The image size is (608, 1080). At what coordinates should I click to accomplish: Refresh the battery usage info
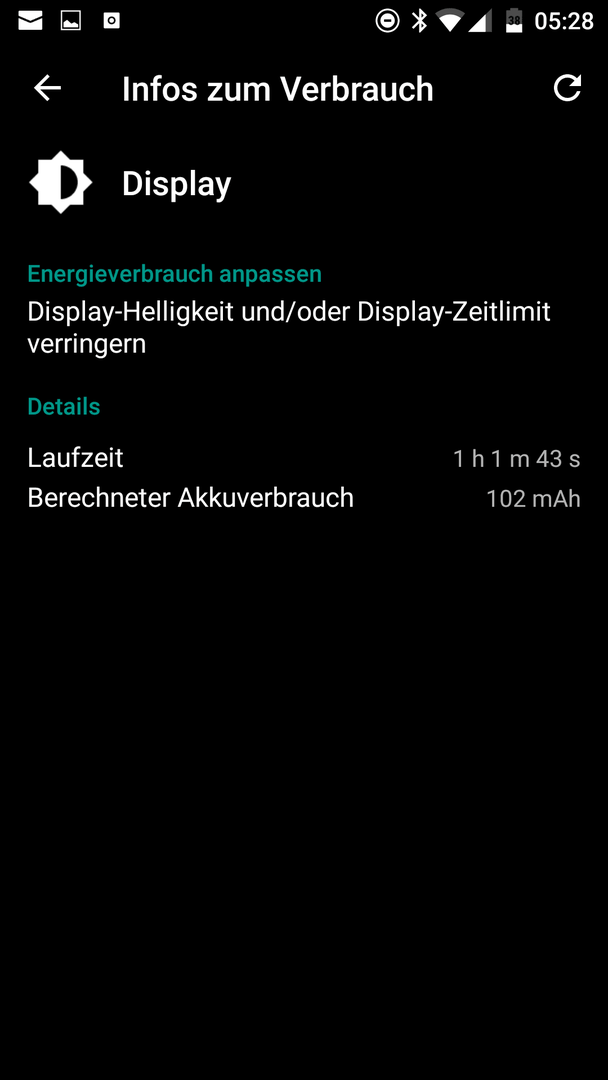pyautogui.click(x=567, y=88)
